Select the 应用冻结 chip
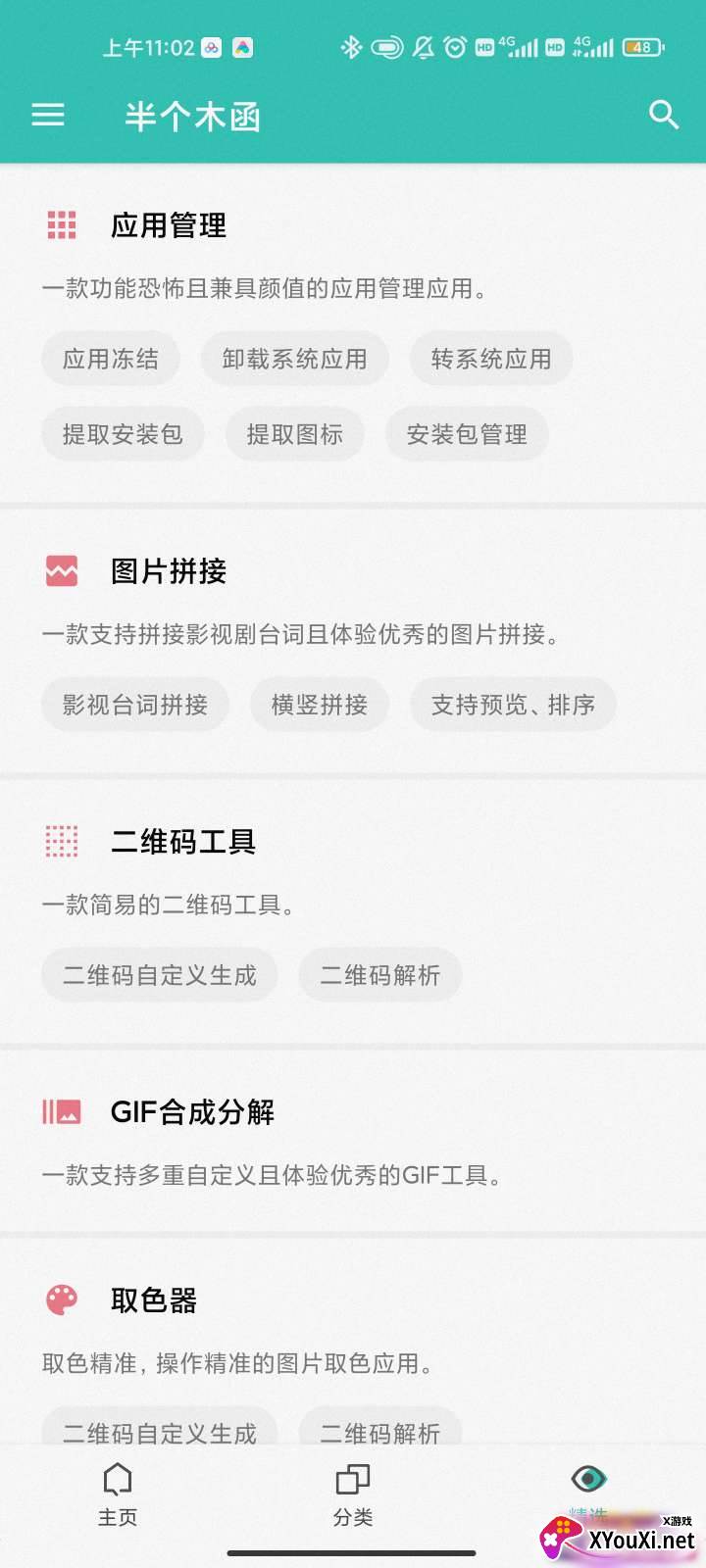706x1568 pixels. 111,359
